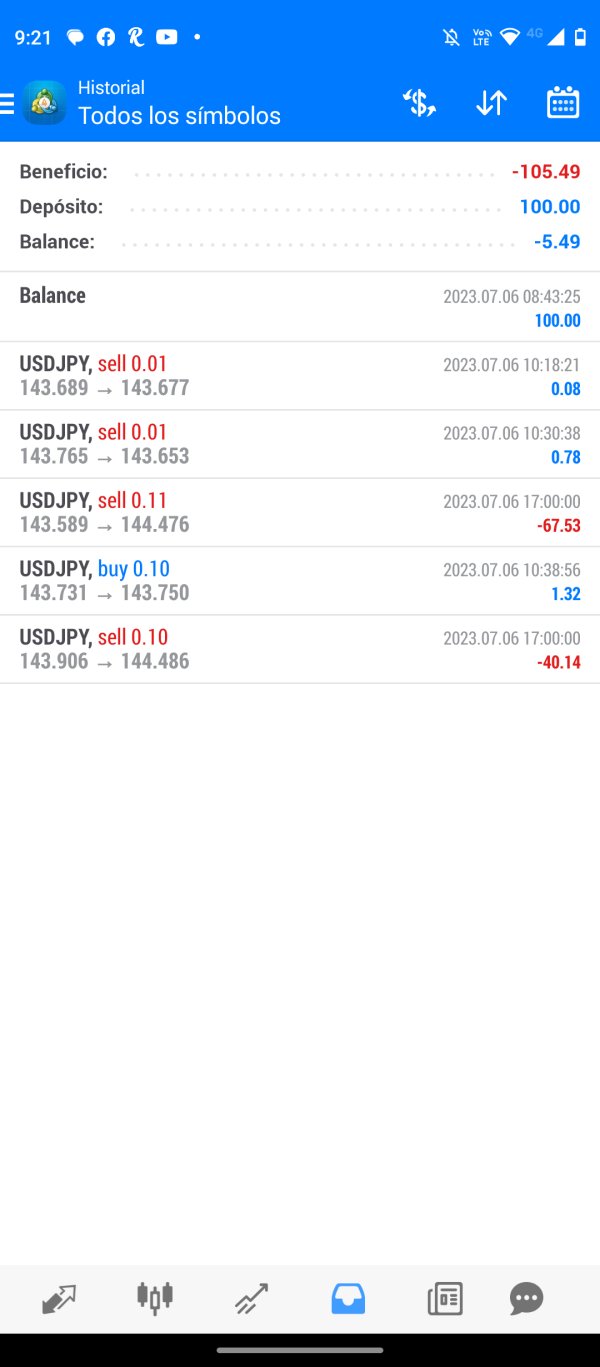The image size is (600, 1367).
Task: Expand USDJPY sell 0.01 with 0.78 profit
Action: pyautogui.click(x=300, y=444)
